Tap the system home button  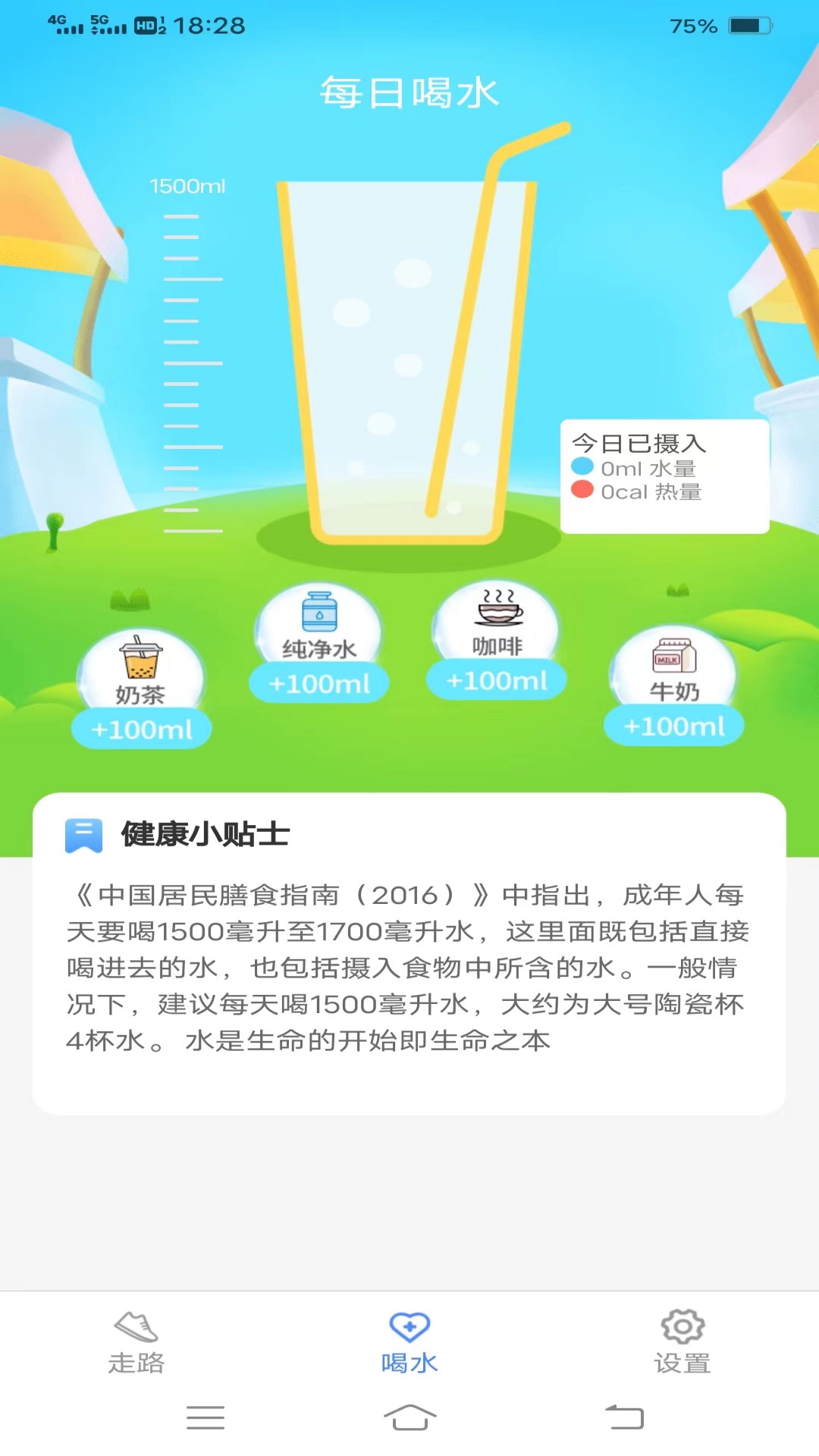[409, 1417]
